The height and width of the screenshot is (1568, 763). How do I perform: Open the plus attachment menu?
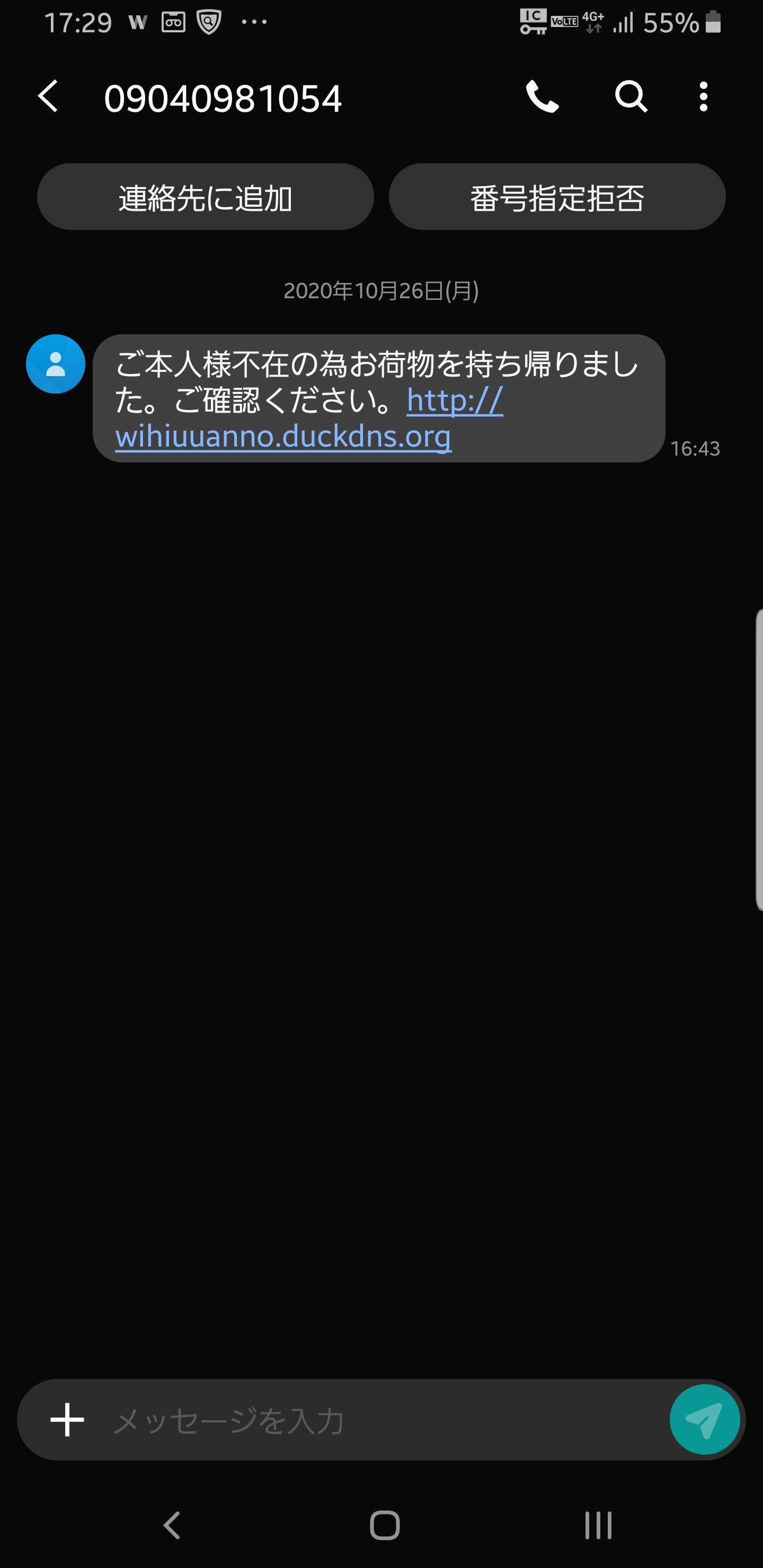(67, 1420)
